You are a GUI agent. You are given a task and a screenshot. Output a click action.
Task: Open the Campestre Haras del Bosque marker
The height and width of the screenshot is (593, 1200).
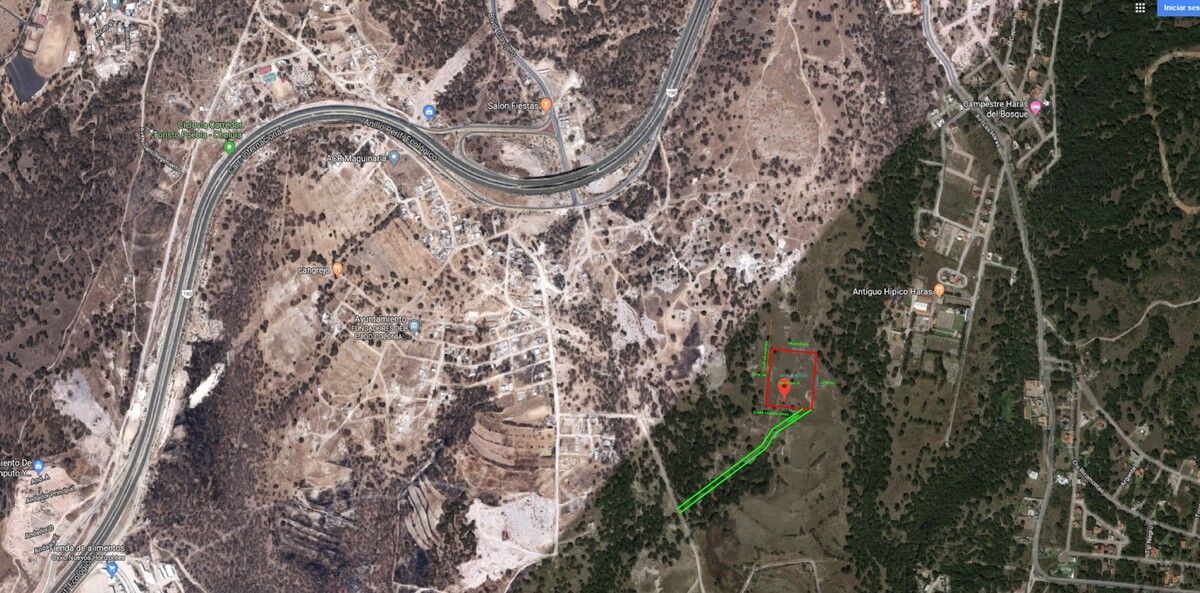coord(1035,106)
